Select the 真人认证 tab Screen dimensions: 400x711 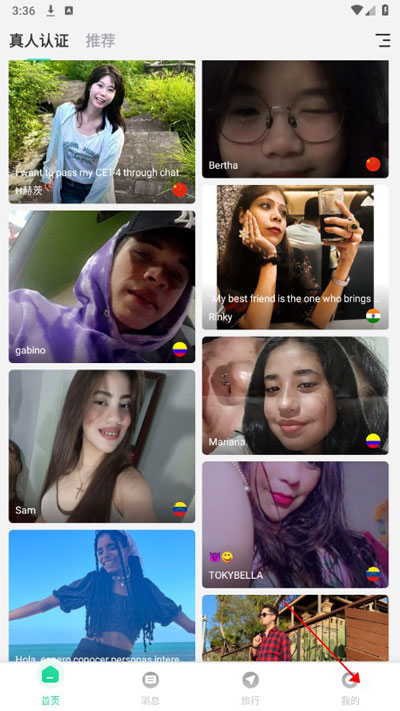coord(39,41)
